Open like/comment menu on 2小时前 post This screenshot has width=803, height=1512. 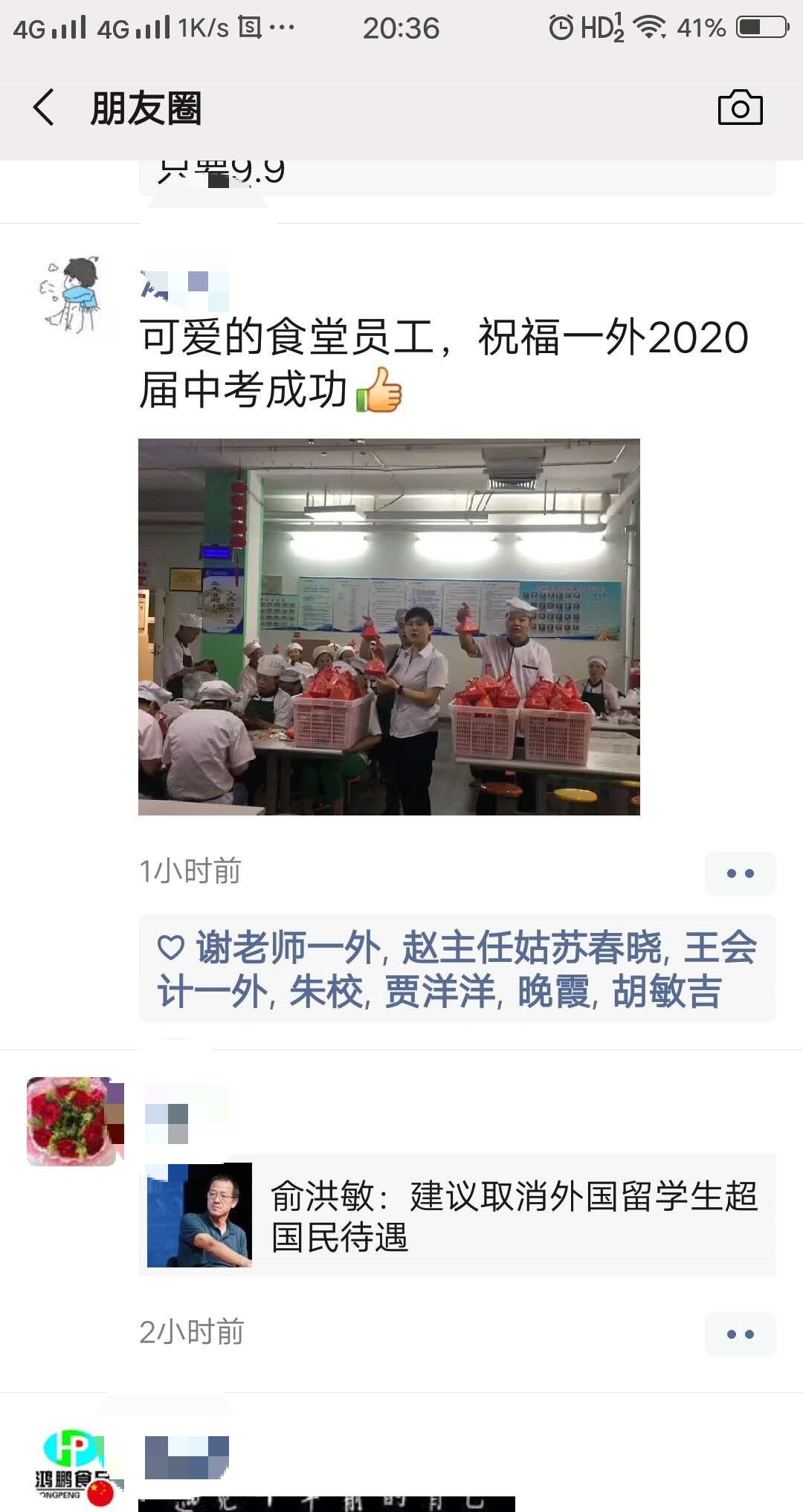pos(740,1334)
